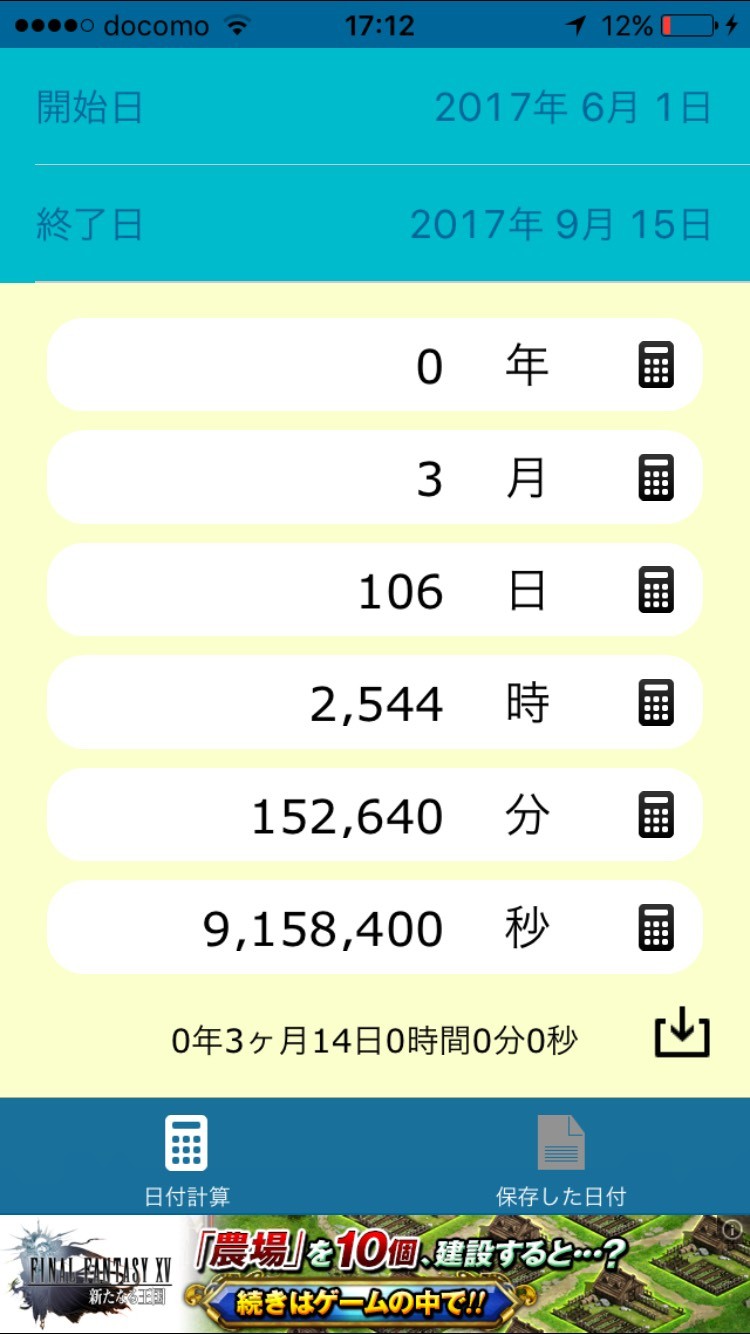Tap the calculator icon in the 時 row
750x1334 pixels.
tap(656, 703)
